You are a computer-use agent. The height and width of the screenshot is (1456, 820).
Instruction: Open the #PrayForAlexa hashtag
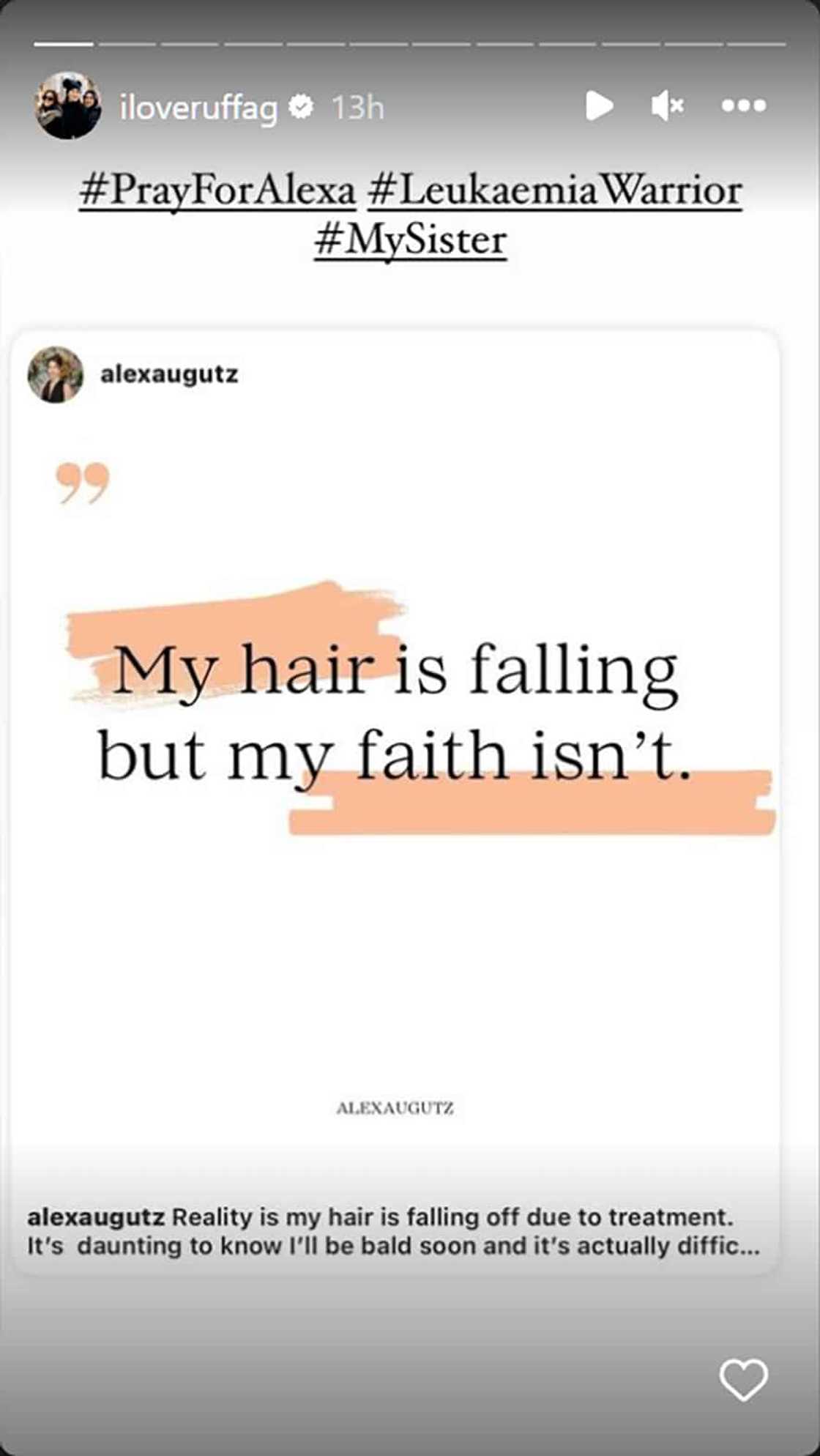tap(217, 191)
